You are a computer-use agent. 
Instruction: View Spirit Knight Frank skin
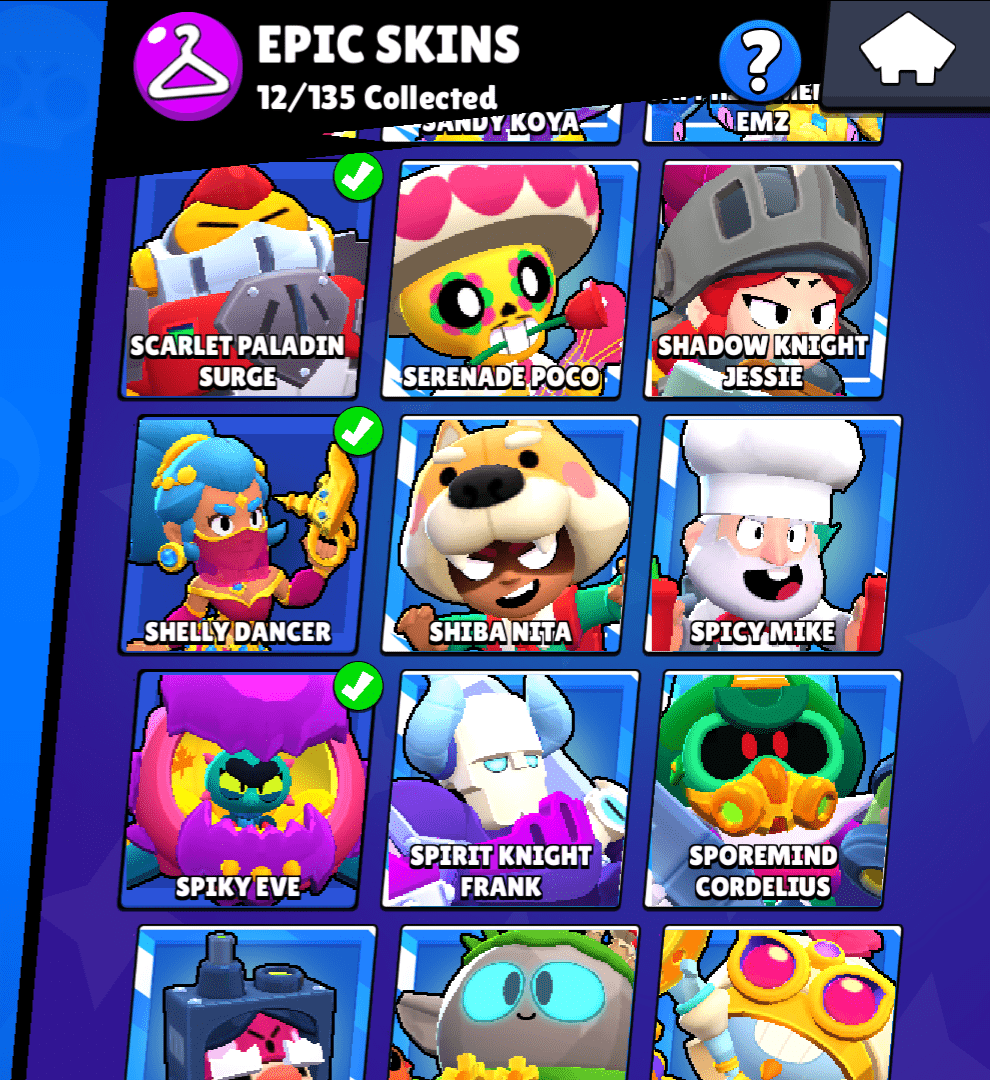(510, 790)
